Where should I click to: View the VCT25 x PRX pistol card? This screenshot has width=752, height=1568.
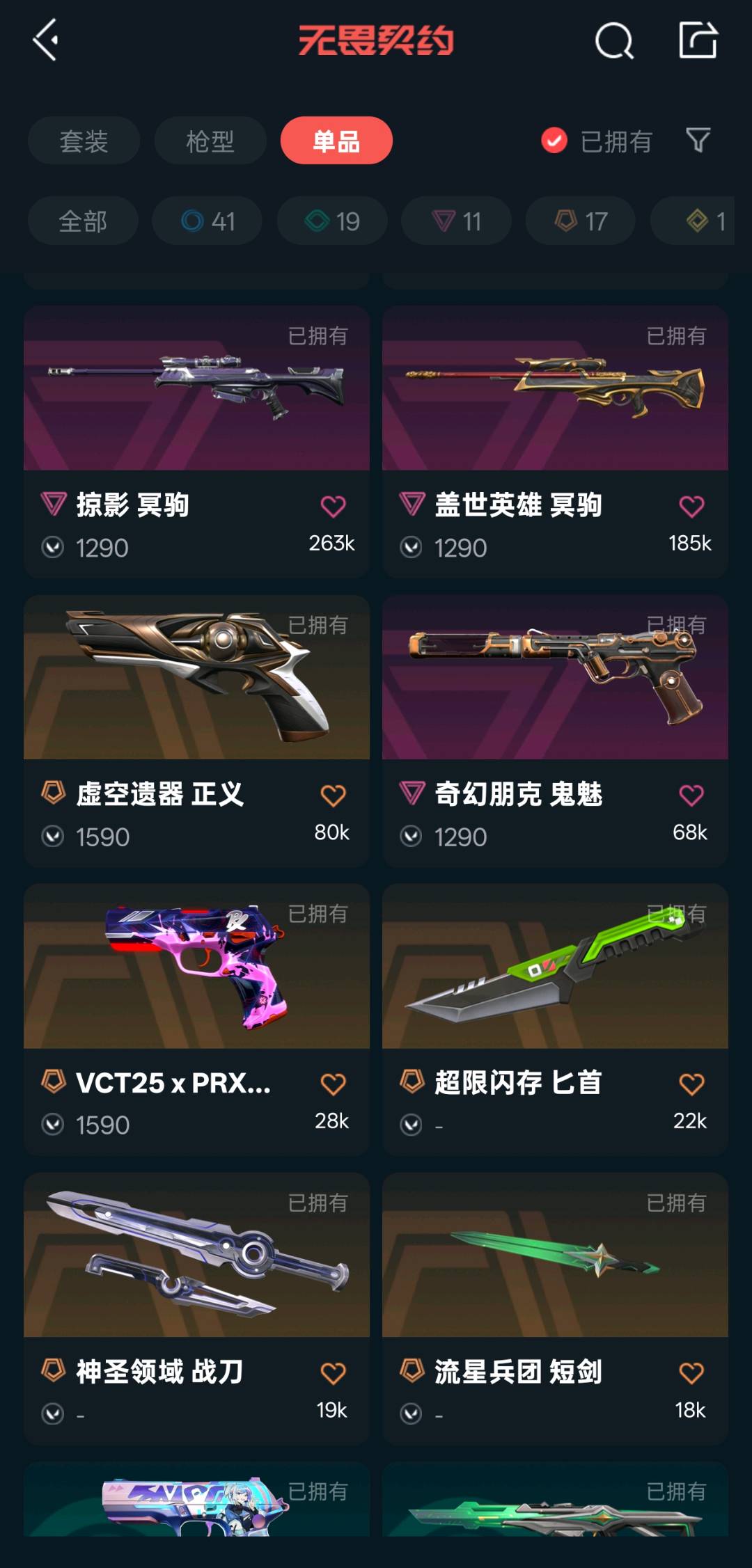196,1019
